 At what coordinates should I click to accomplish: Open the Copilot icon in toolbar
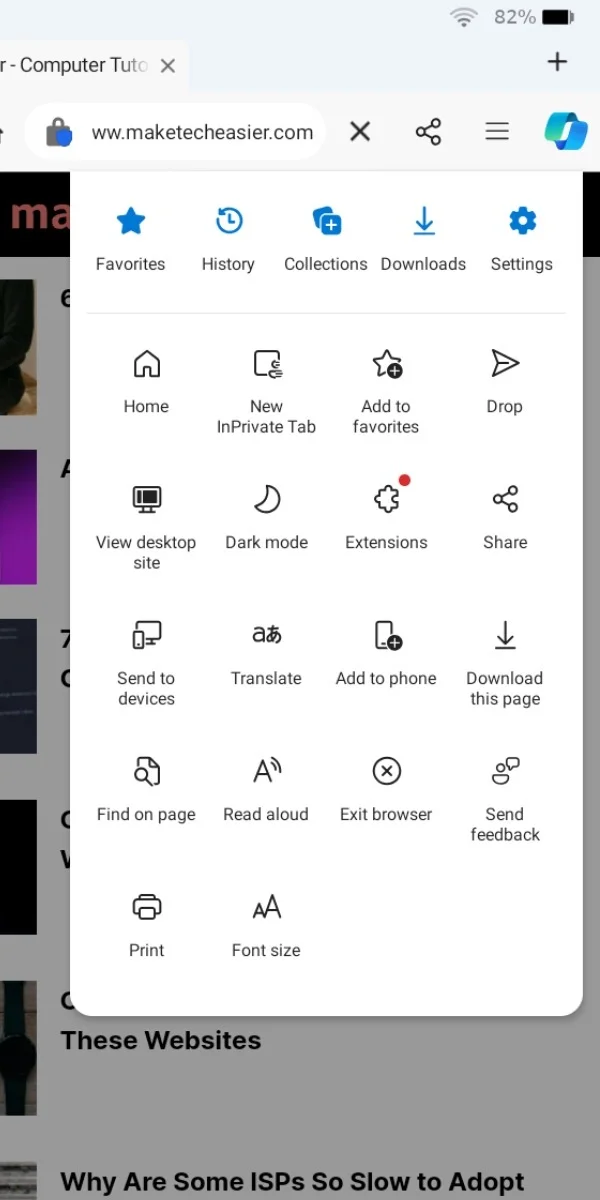click(565, 131)
